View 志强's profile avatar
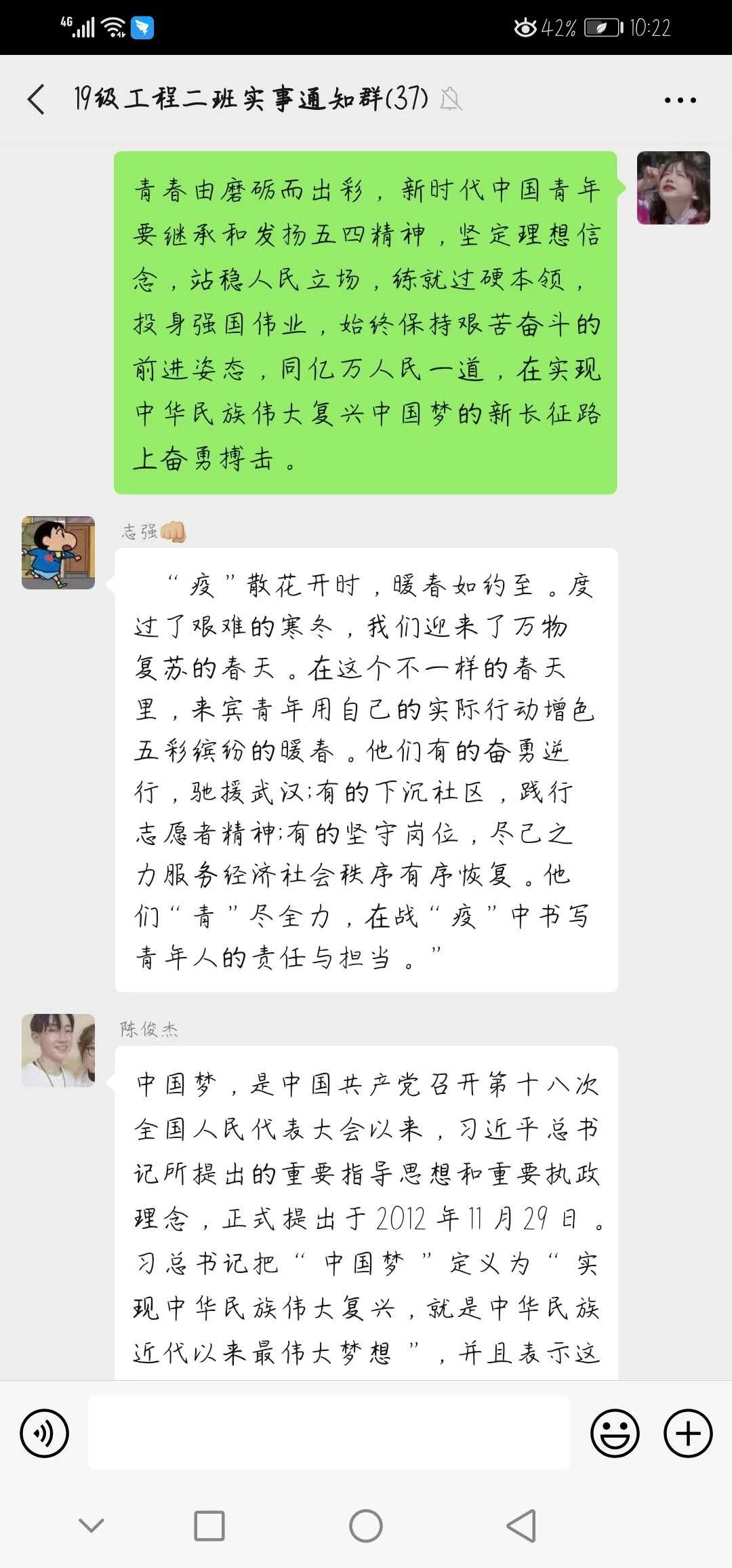The width and height of the screenshot is (732, 1568). point(58,553)
